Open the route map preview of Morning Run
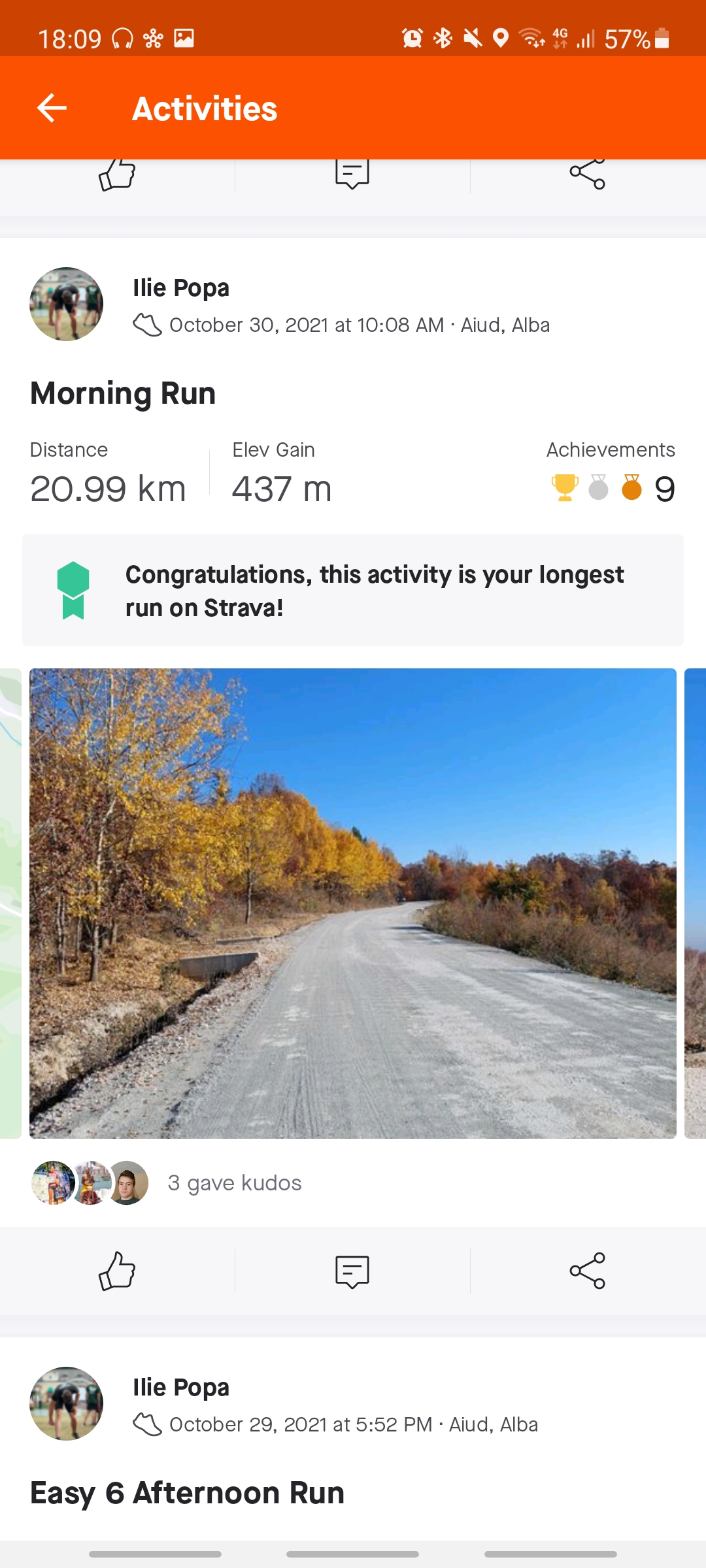The width and height of the screenshot is (706, 1568). coord(10,903)
